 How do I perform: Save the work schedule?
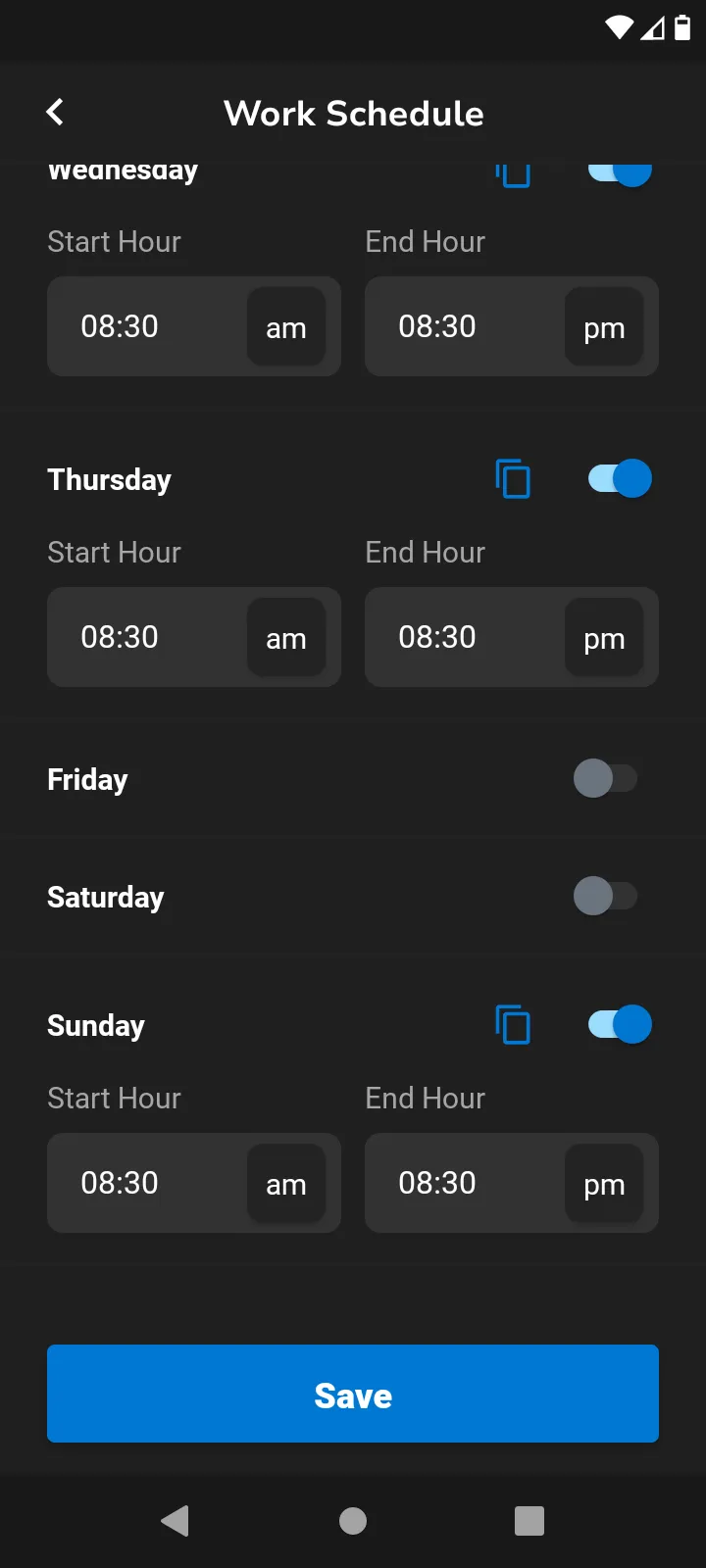pyautogui.click(x=353, y=1394)
